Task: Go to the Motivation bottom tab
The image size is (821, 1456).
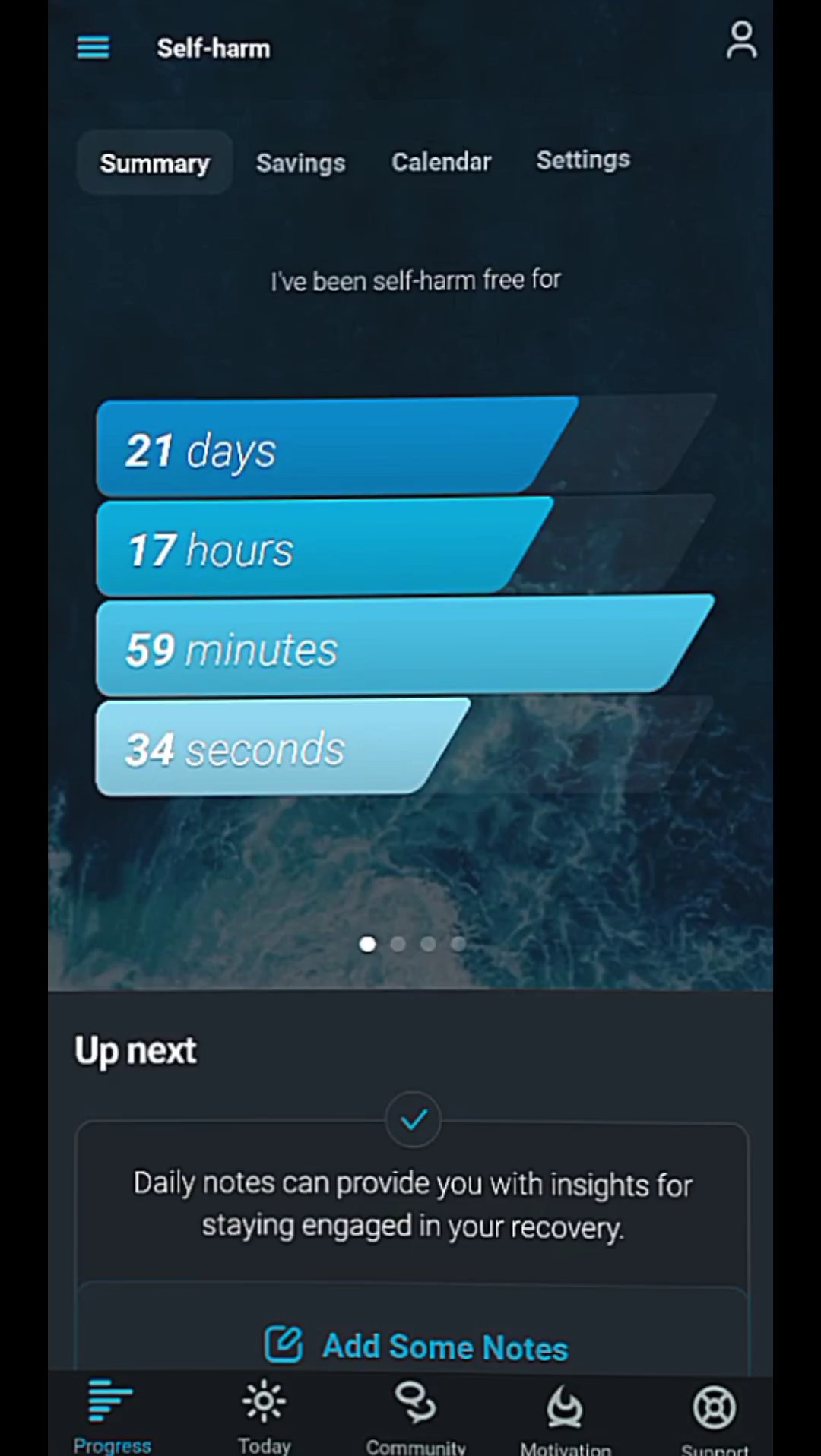Action: pyautogui.click(x=565, y=1414)
